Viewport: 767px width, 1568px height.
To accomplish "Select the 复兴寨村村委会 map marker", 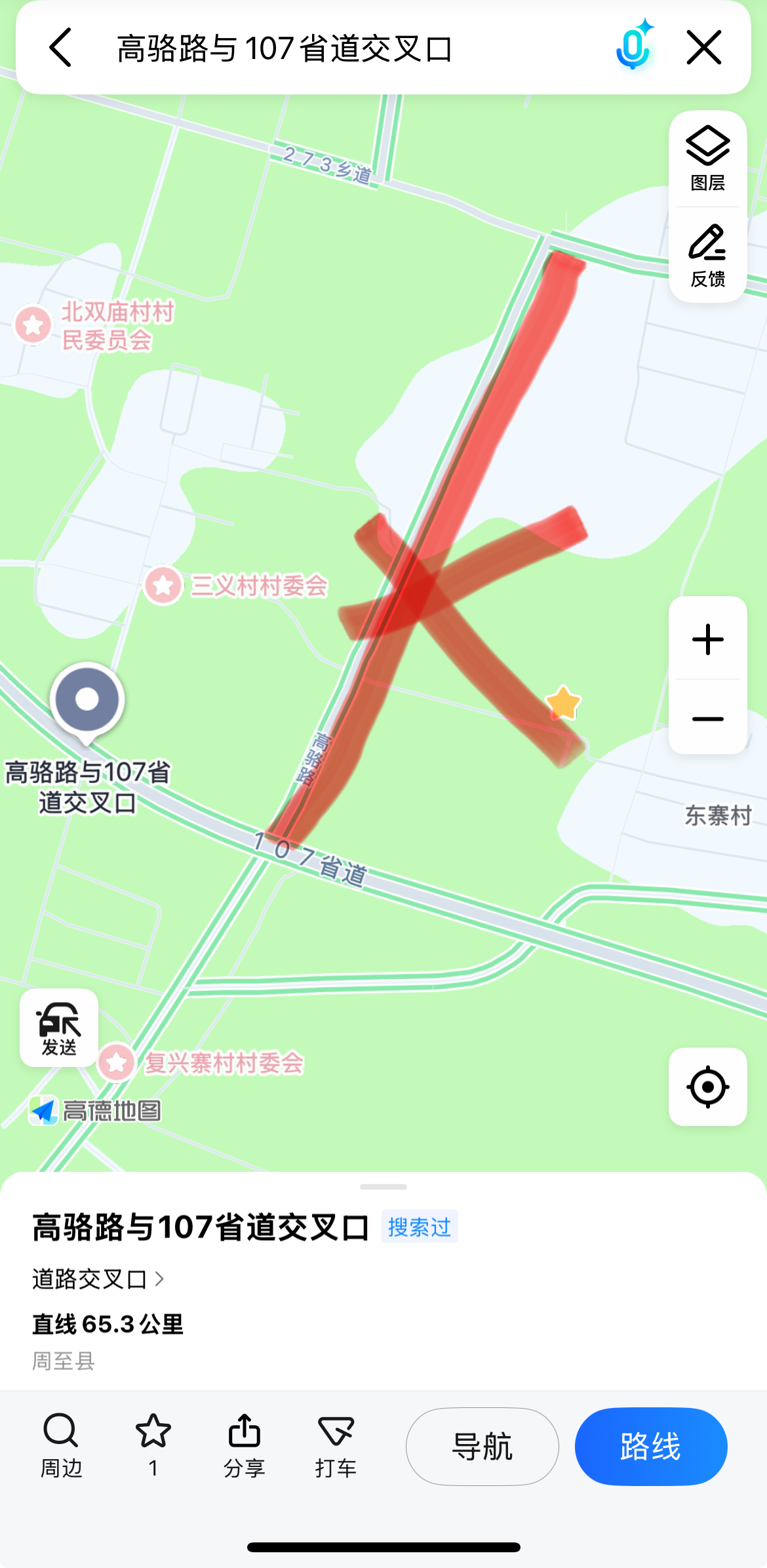I will (x=117, y=1062).
